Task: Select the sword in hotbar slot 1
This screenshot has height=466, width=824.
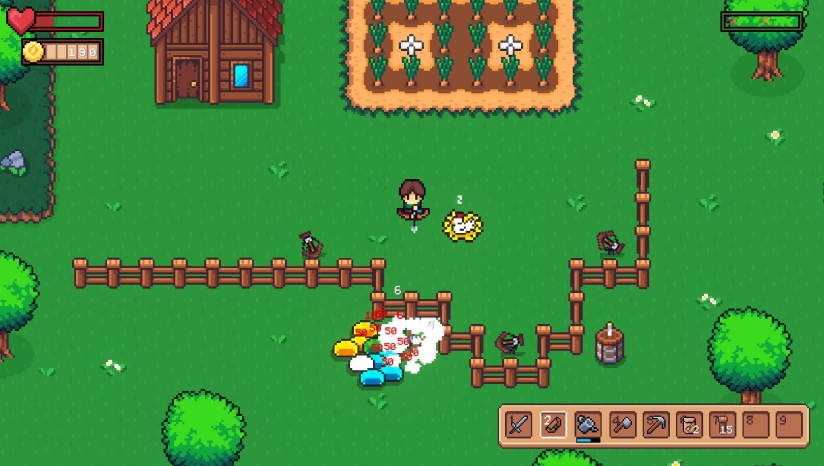Action: [518, 425]
